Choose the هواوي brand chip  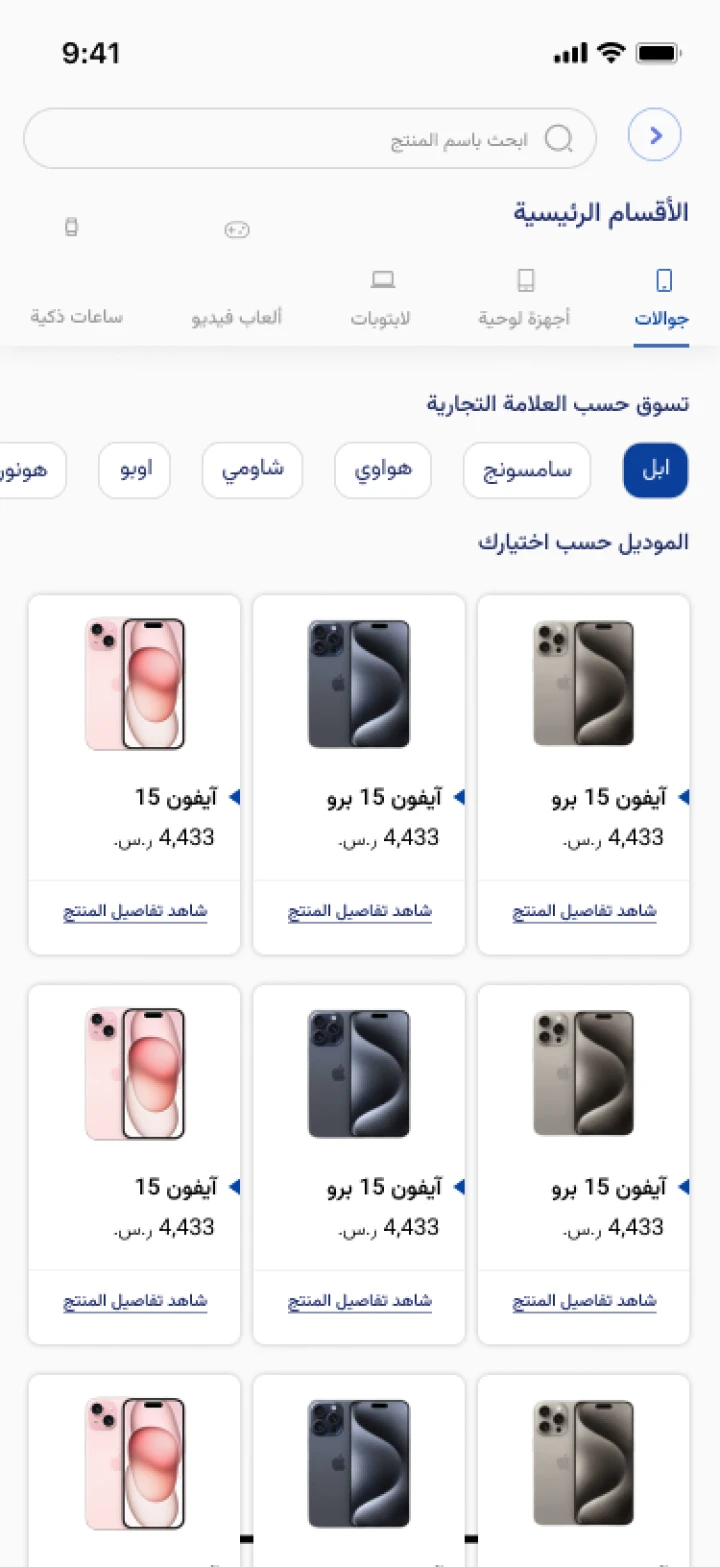(x=382, y=470)
